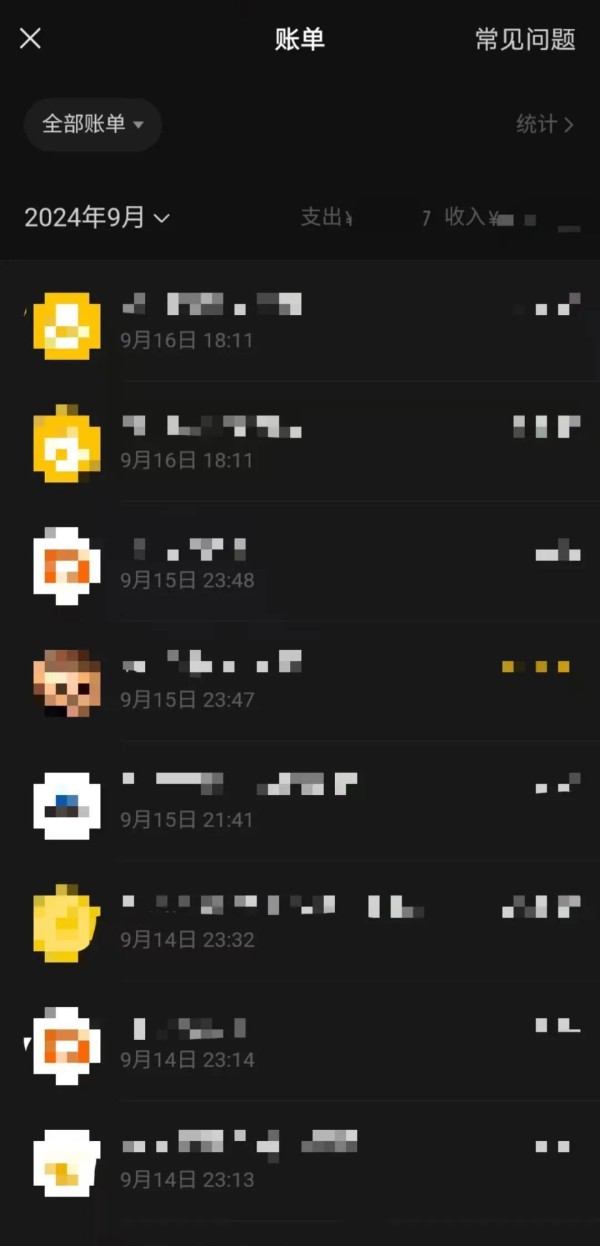
Task: Open the 9月14日 23:32 transaction
Action: tap(300, 921)
